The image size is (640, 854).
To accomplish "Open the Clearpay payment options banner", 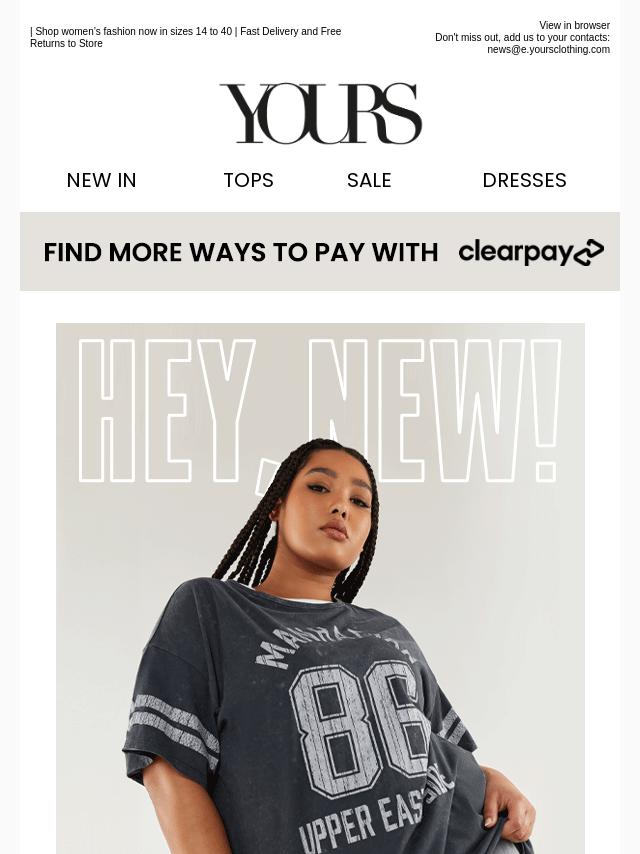I will pos(320,252).
